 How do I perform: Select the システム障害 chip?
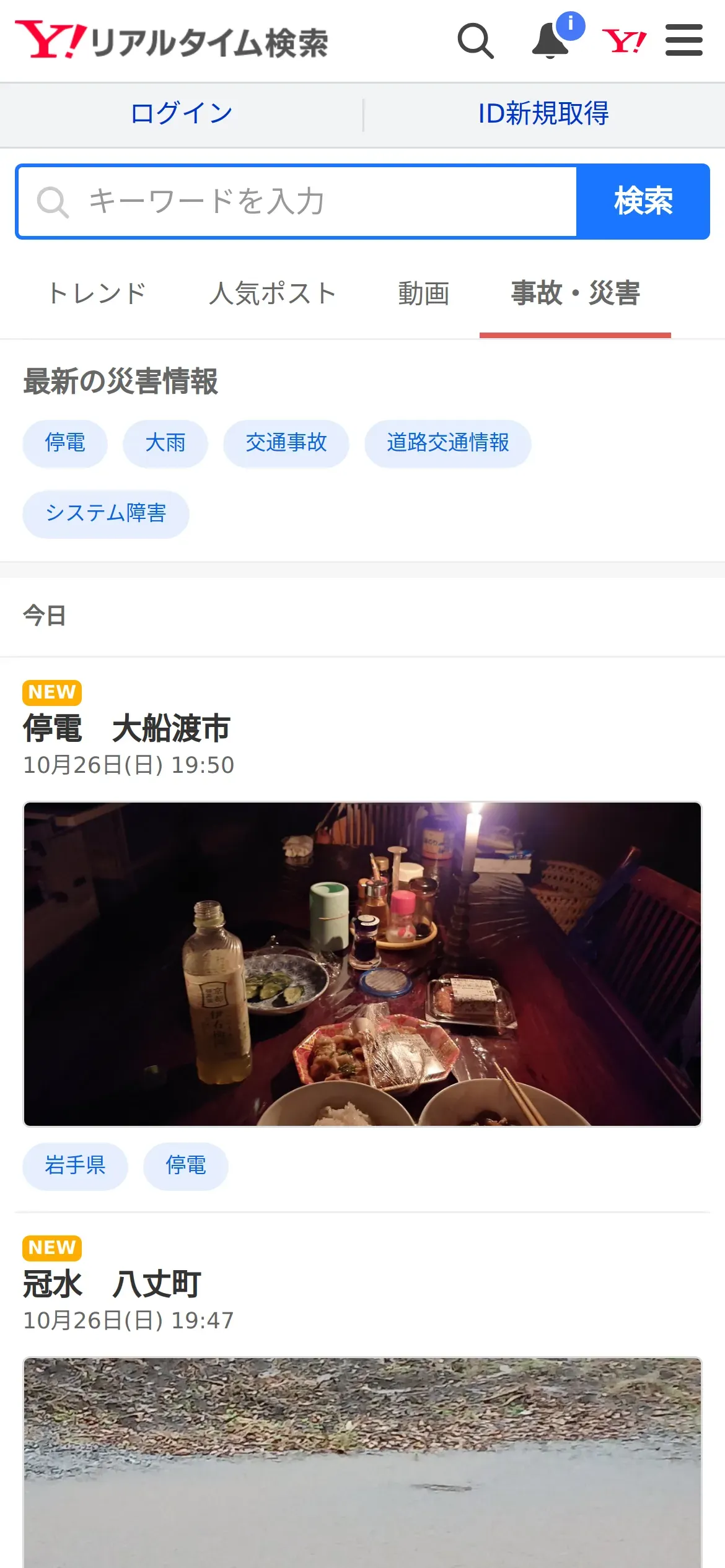coord(105,514)
